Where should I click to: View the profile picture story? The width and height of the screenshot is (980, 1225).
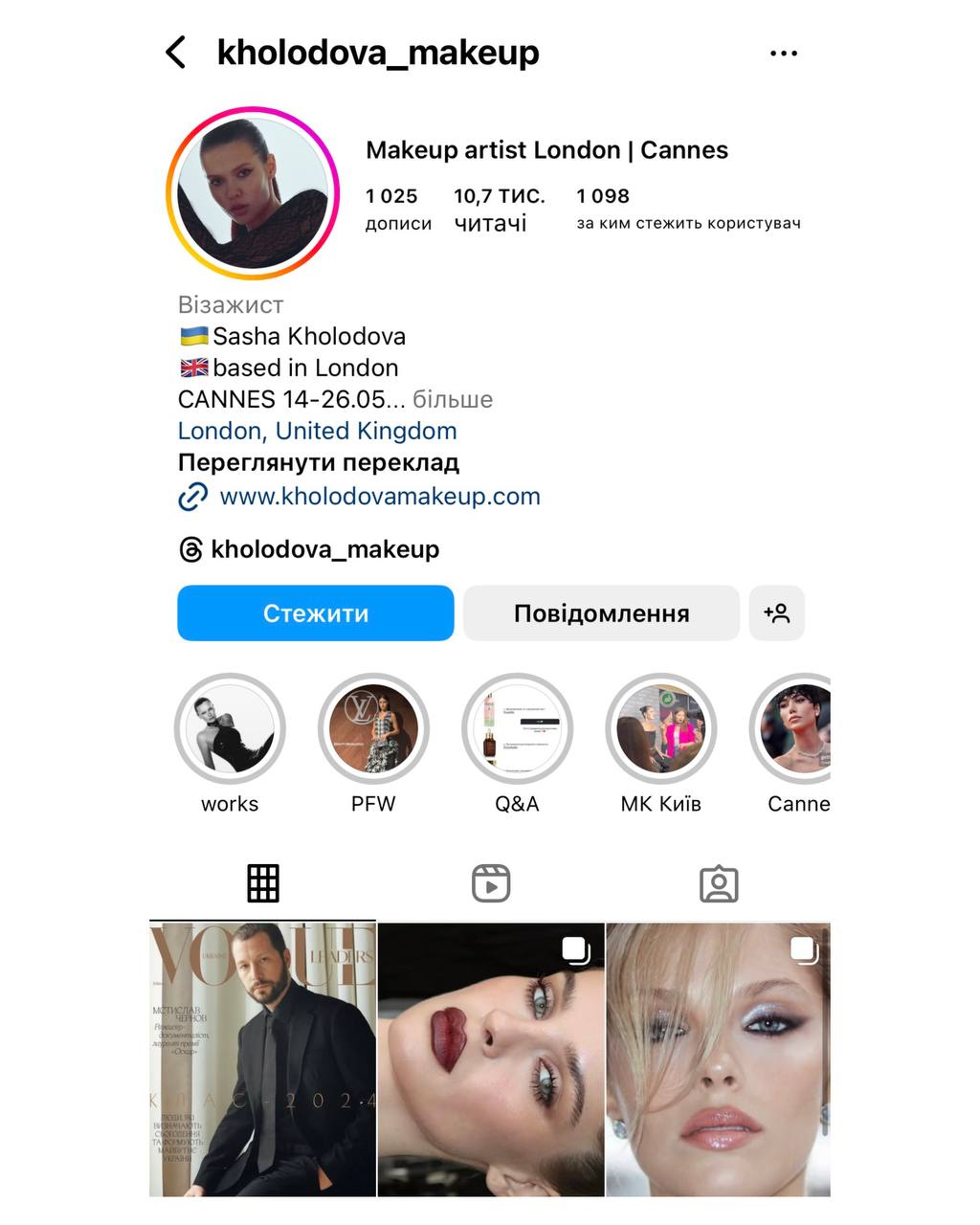click(x=253, y=192)
